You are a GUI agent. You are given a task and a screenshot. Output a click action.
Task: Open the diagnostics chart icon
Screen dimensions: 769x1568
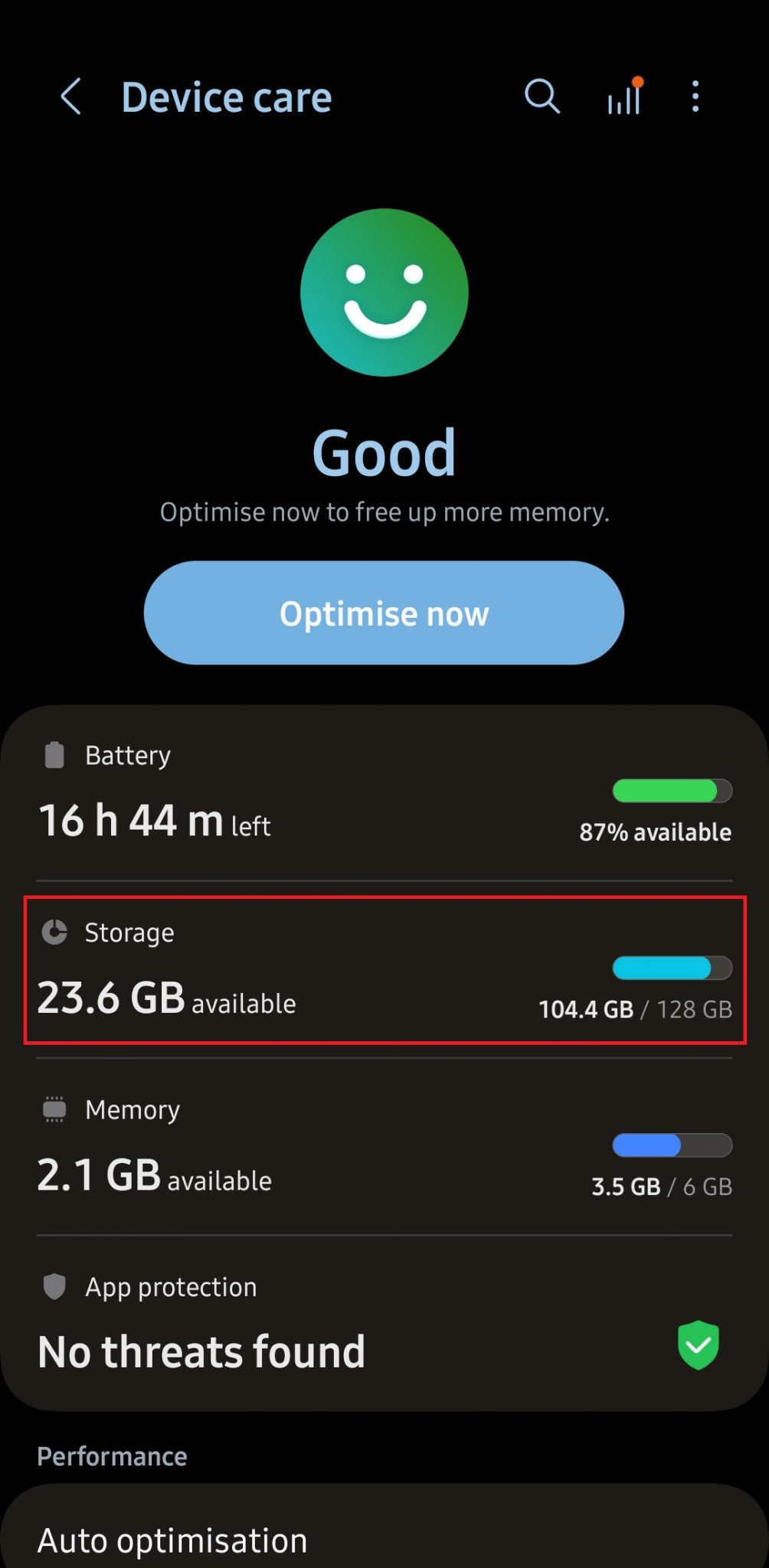click(x=624, y=98)
